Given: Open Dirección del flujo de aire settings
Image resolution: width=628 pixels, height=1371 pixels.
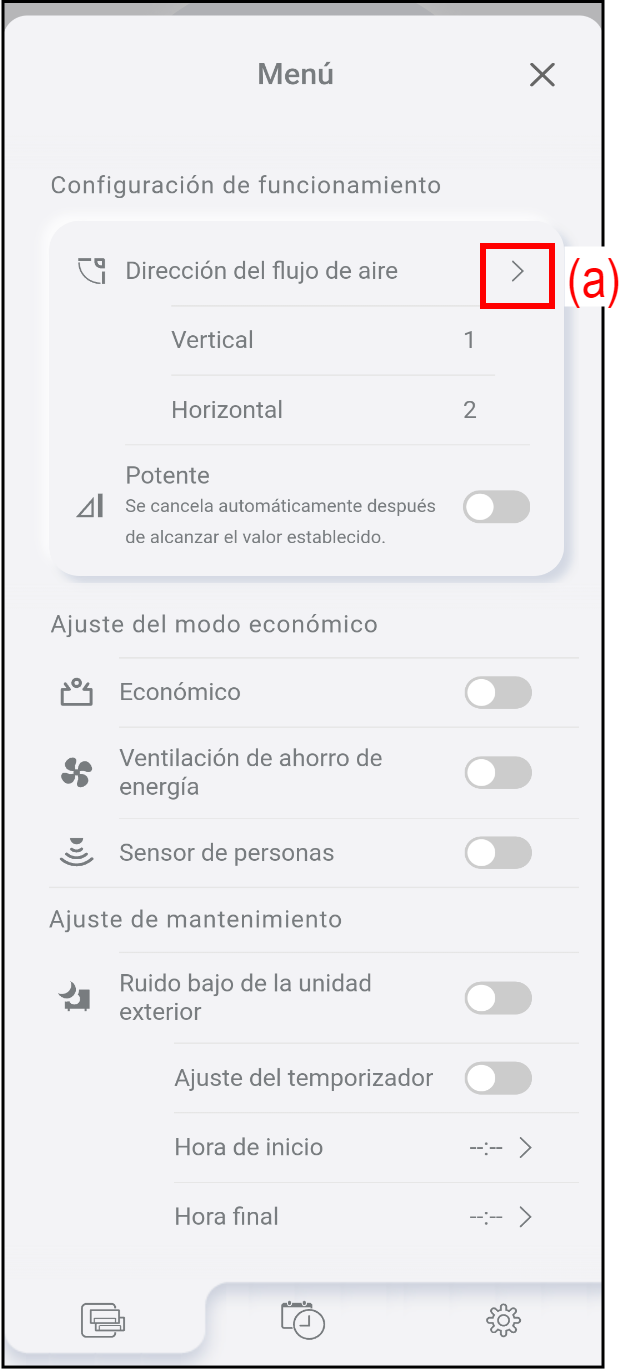Looking at the screenshot, I should [517, 271].
